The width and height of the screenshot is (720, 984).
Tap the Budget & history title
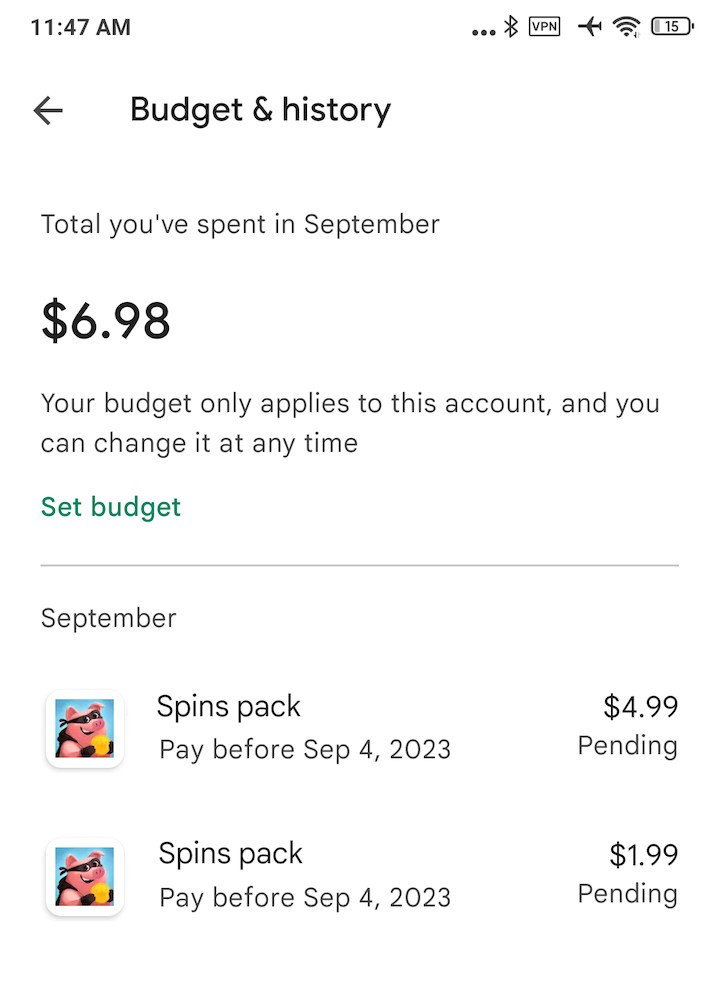click(x=260, y=110)
